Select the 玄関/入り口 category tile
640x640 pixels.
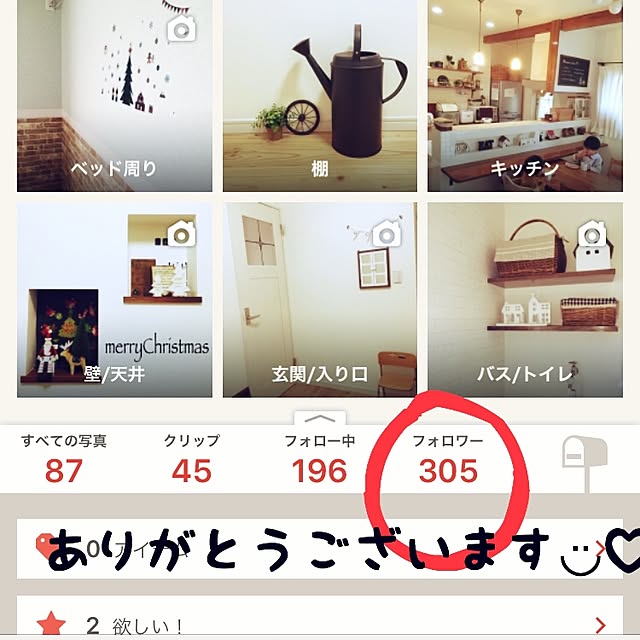pos(319,300)
